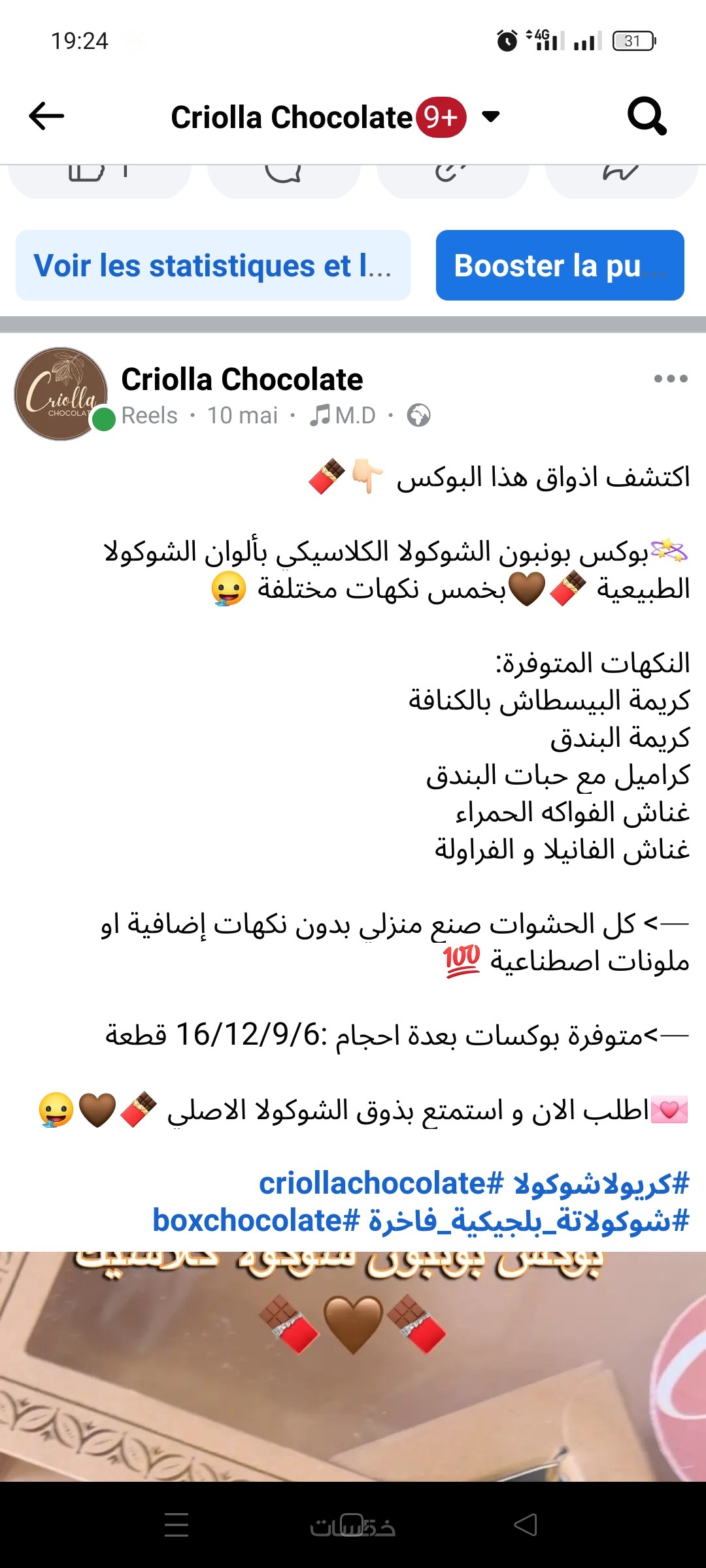
Task: Open the #criollachocolate hashtag
Action: (x=381, y=1184)
